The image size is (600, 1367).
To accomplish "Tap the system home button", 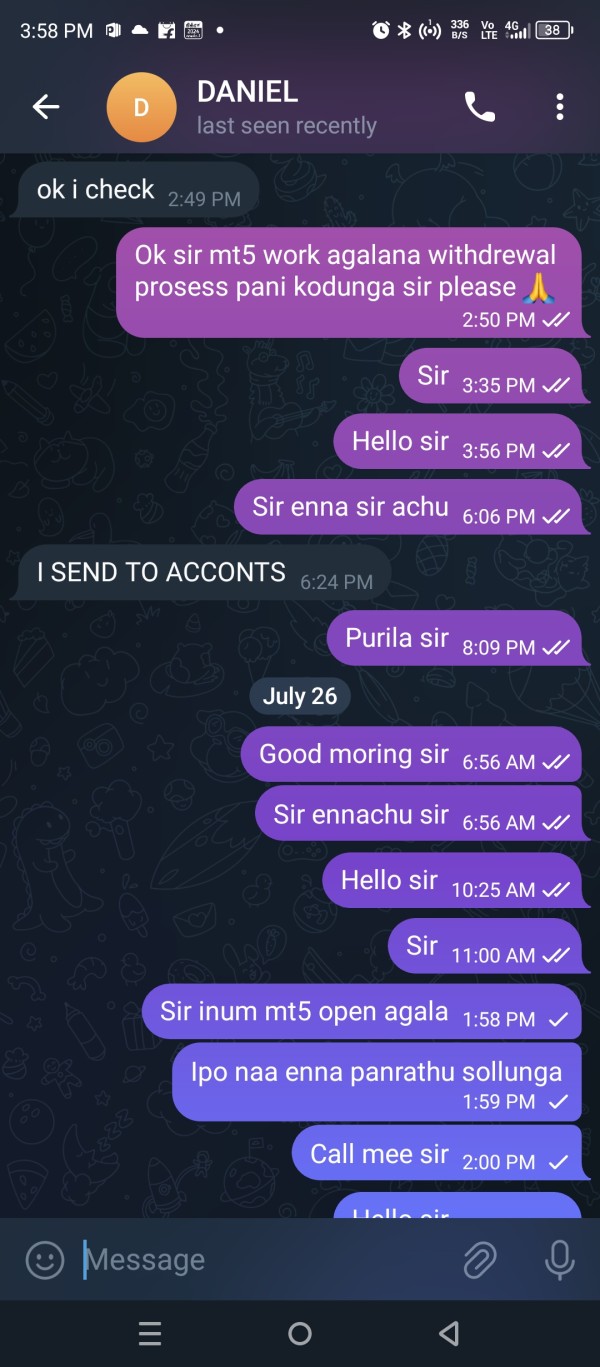I will [300, 1333].
